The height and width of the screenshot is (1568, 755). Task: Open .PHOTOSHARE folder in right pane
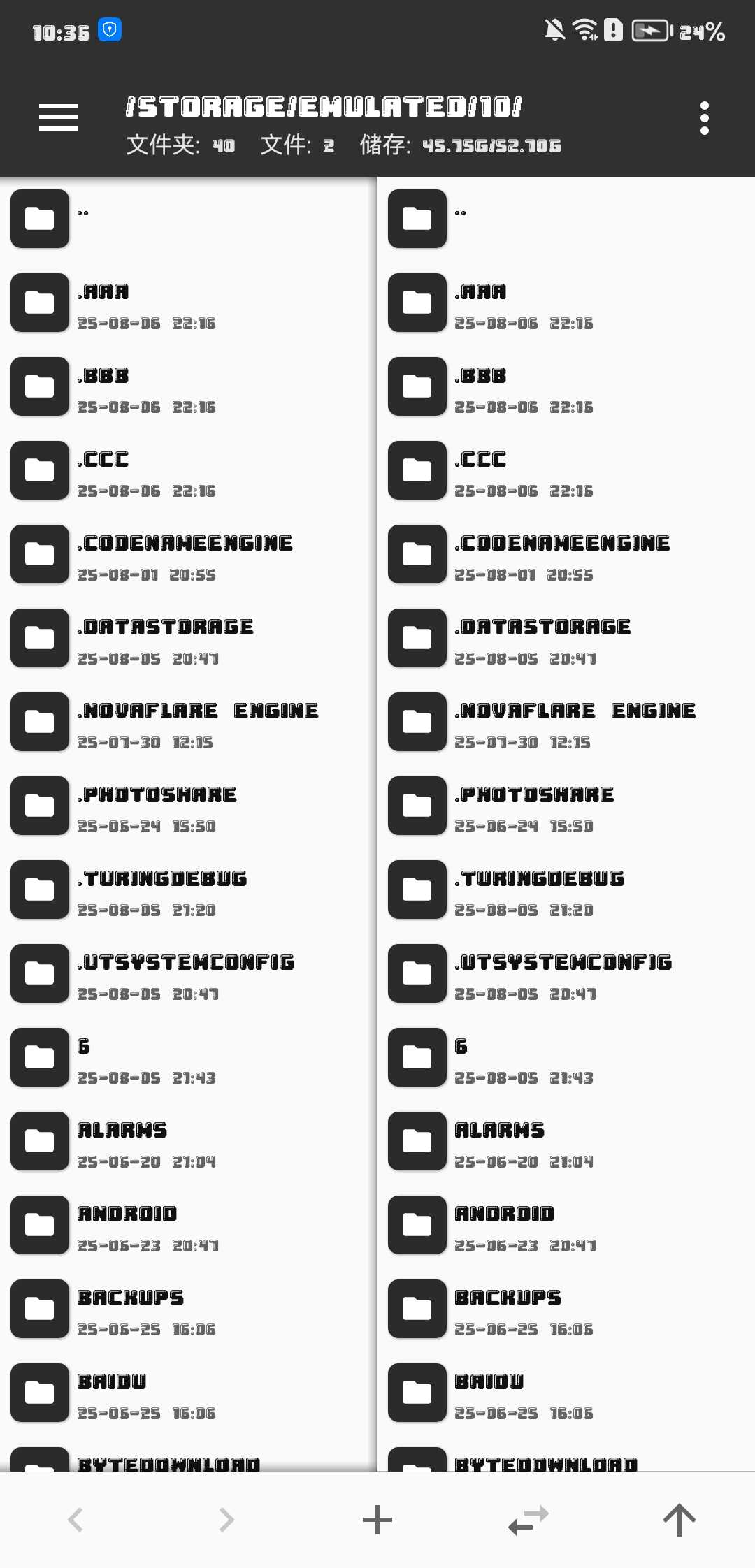(x=535, y=805)
